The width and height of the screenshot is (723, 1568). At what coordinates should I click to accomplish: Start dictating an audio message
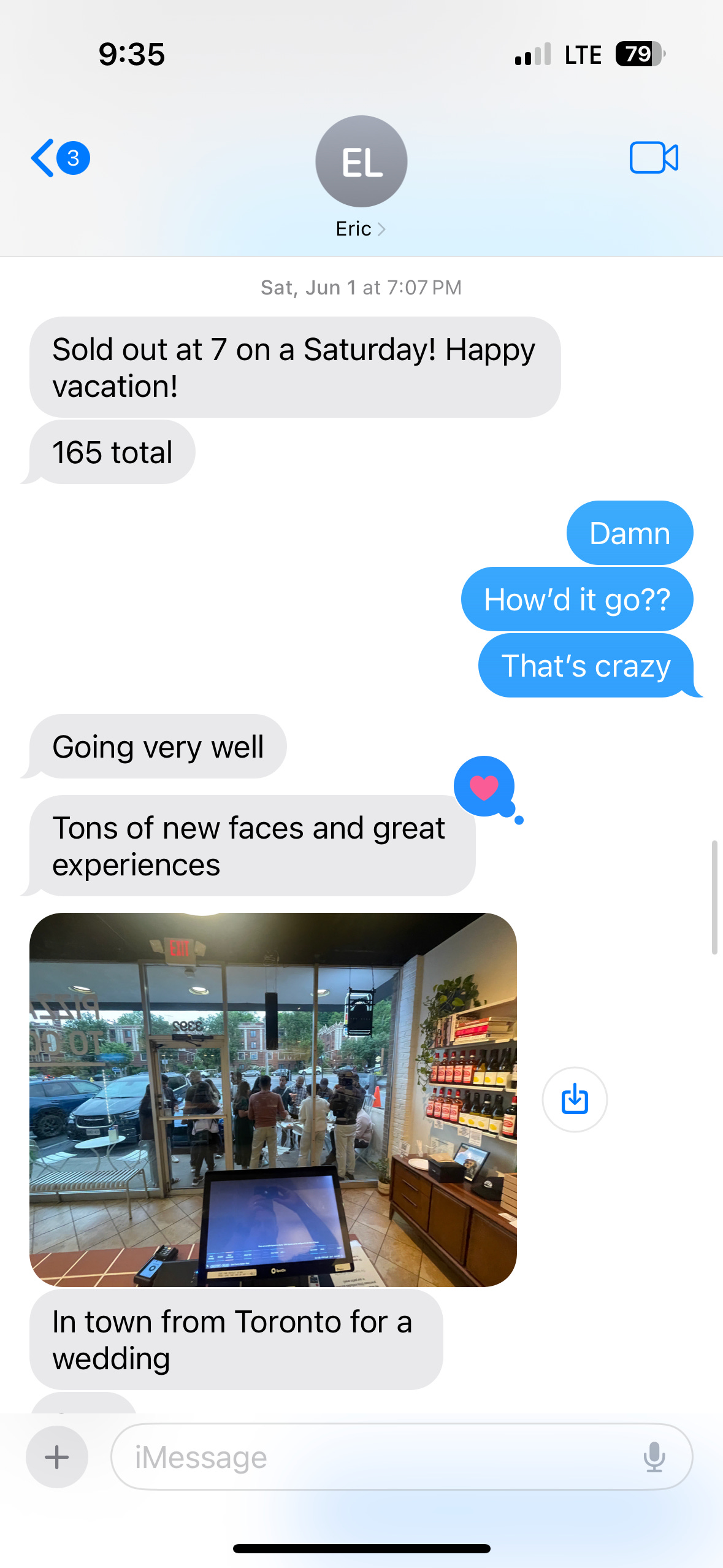click(654, 1456)
